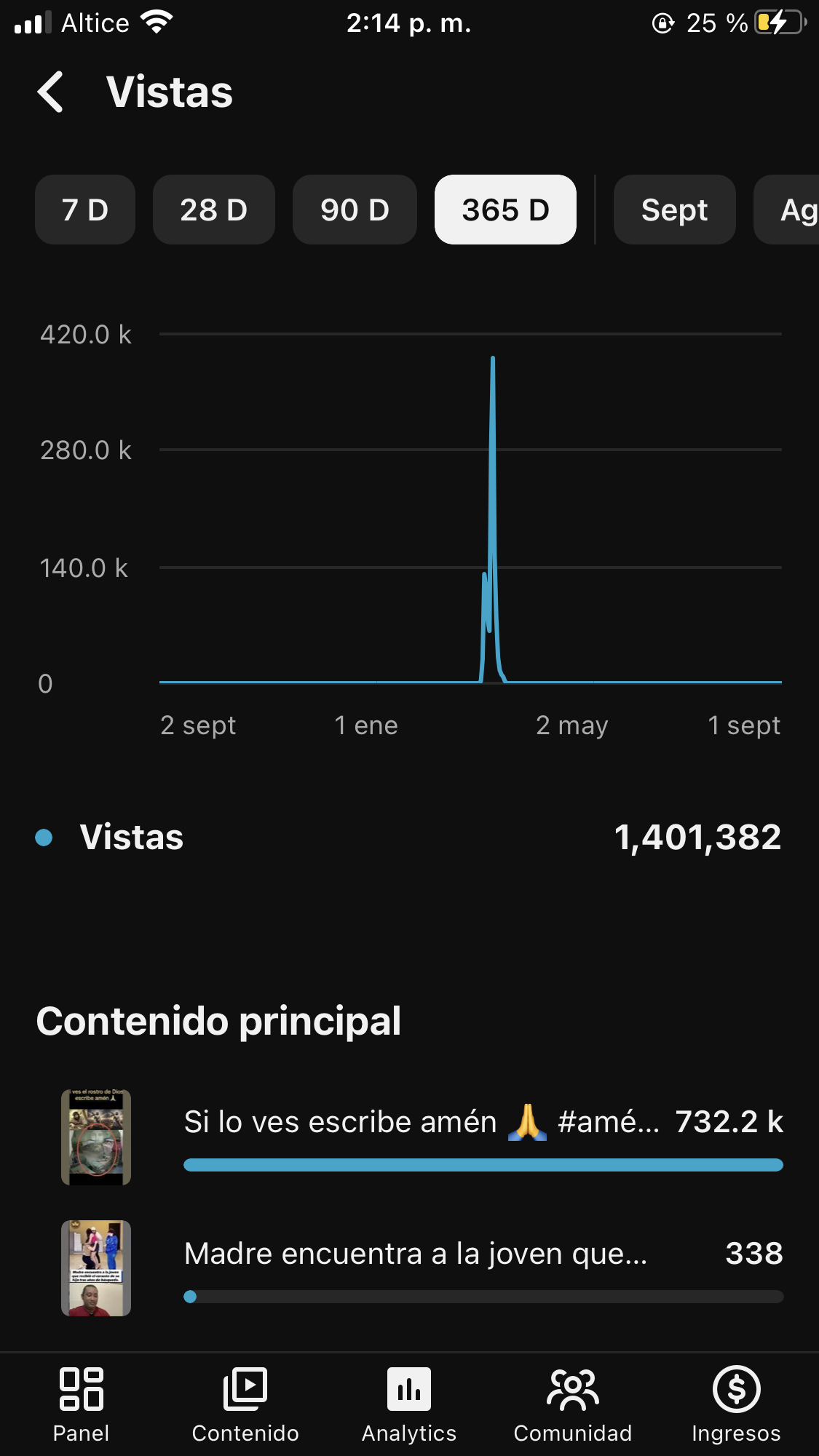Go back from the Vistas screen
819x1456 pixels.
50,92
